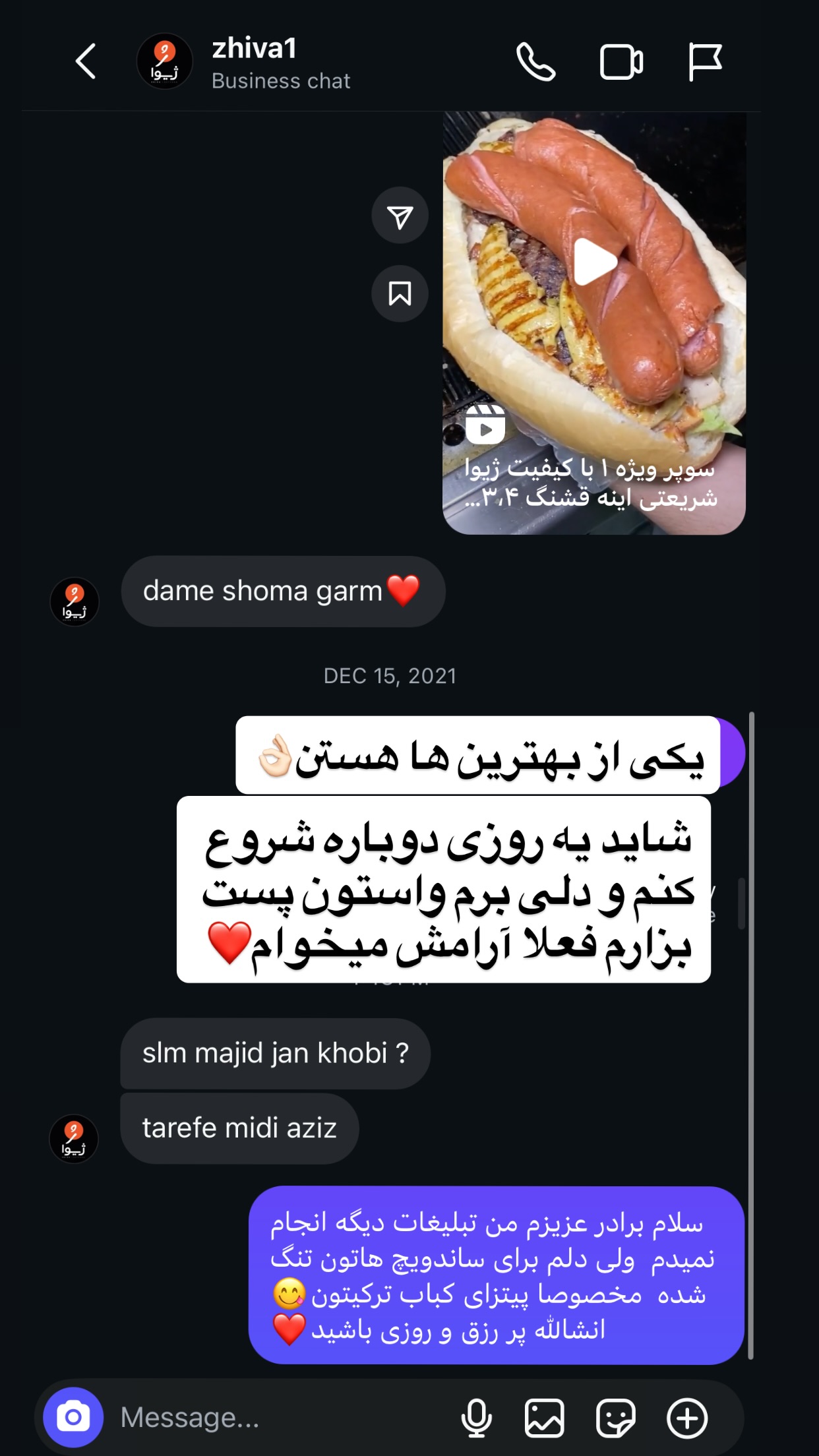Open the camera from the message bar
The image size is (819, 1456).
click(x=73, y=1417)
